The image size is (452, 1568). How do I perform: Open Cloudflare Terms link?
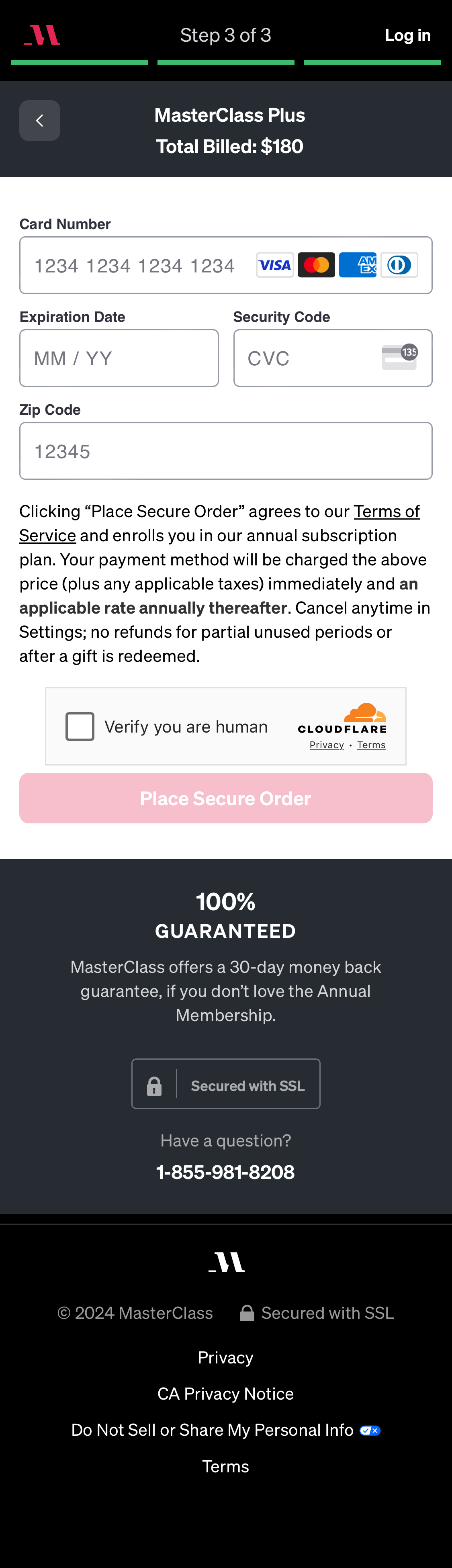click(371, 745)
